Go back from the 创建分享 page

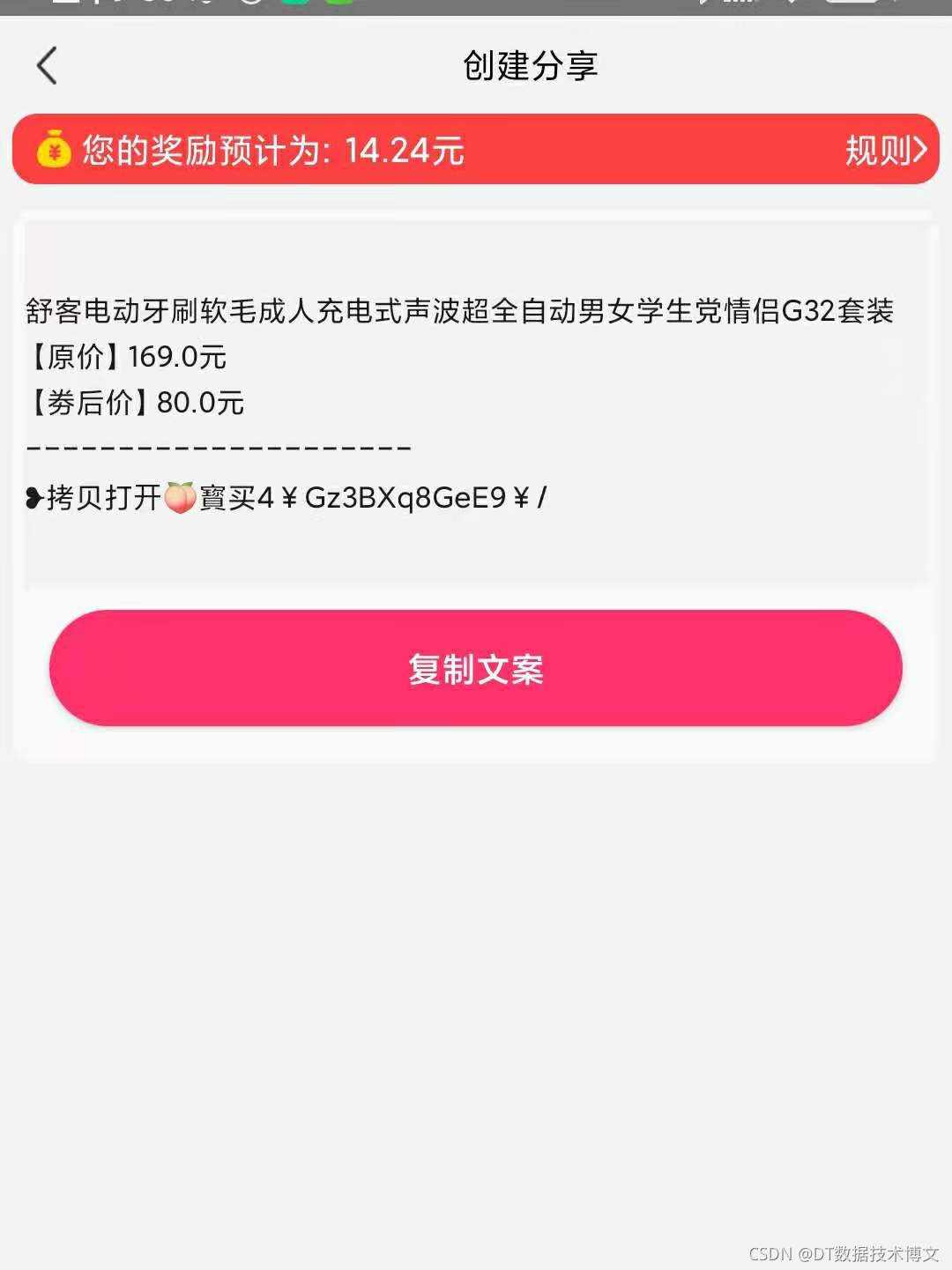47,66
